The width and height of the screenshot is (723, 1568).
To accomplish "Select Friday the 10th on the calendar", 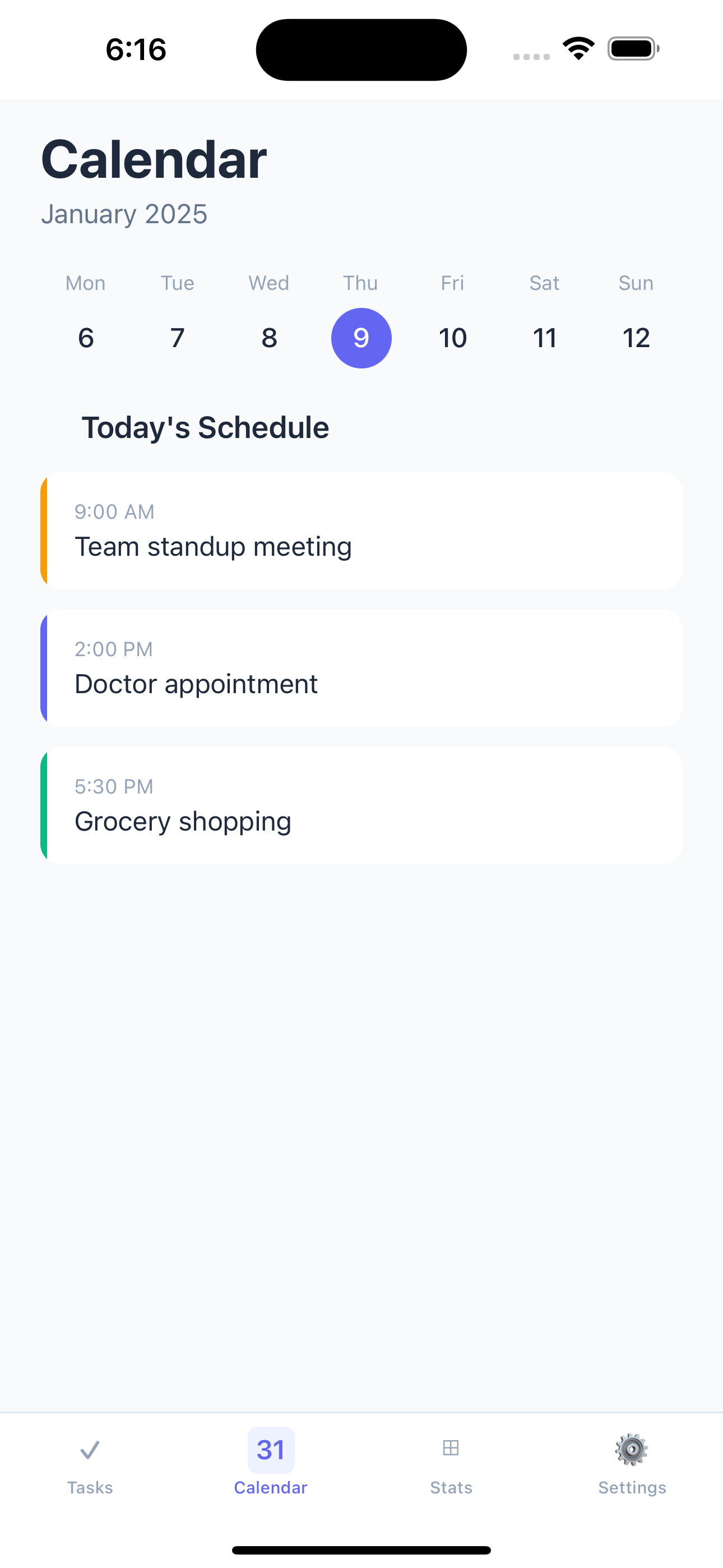I will coord(452,337).
